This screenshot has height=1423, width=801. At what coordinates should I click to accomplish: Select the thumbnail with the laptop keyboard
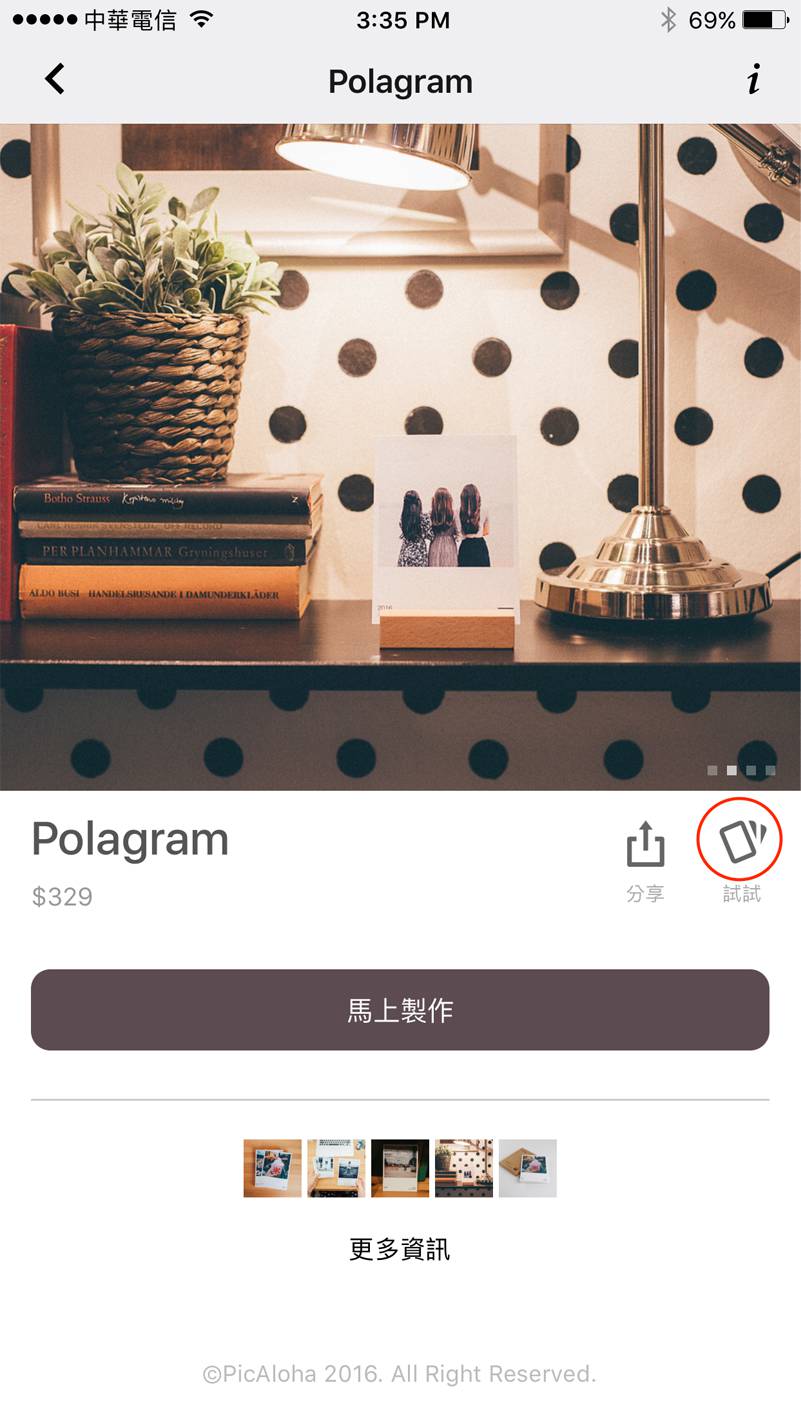coord(336,1168)
